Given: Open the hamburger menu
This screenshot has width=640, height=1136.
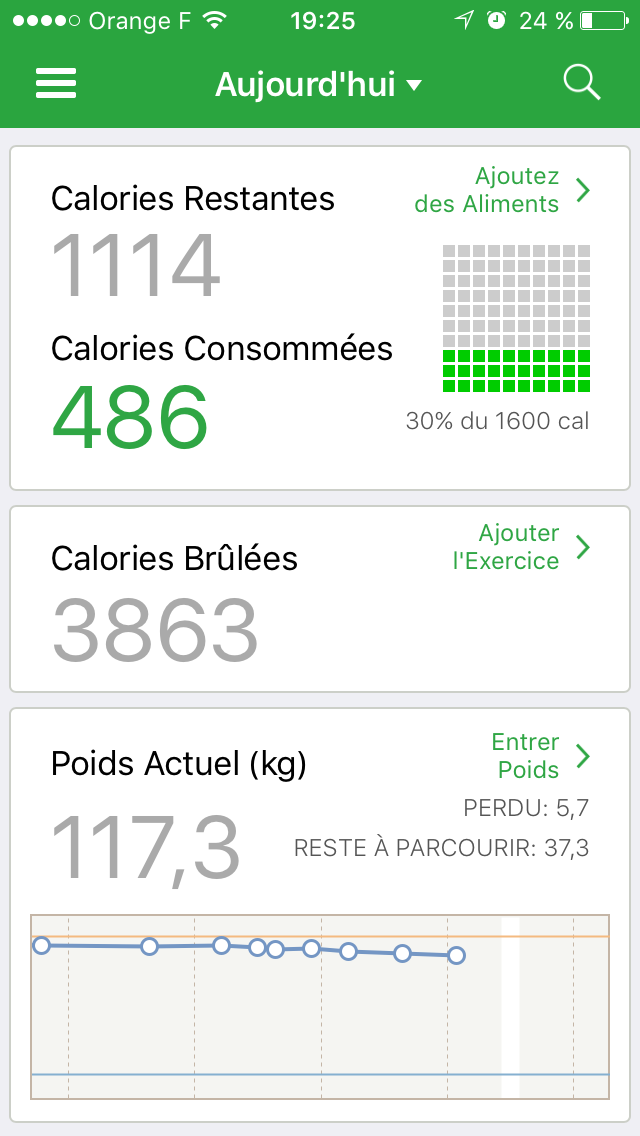Looking at the screenshot, I should (x=56, y=84).
